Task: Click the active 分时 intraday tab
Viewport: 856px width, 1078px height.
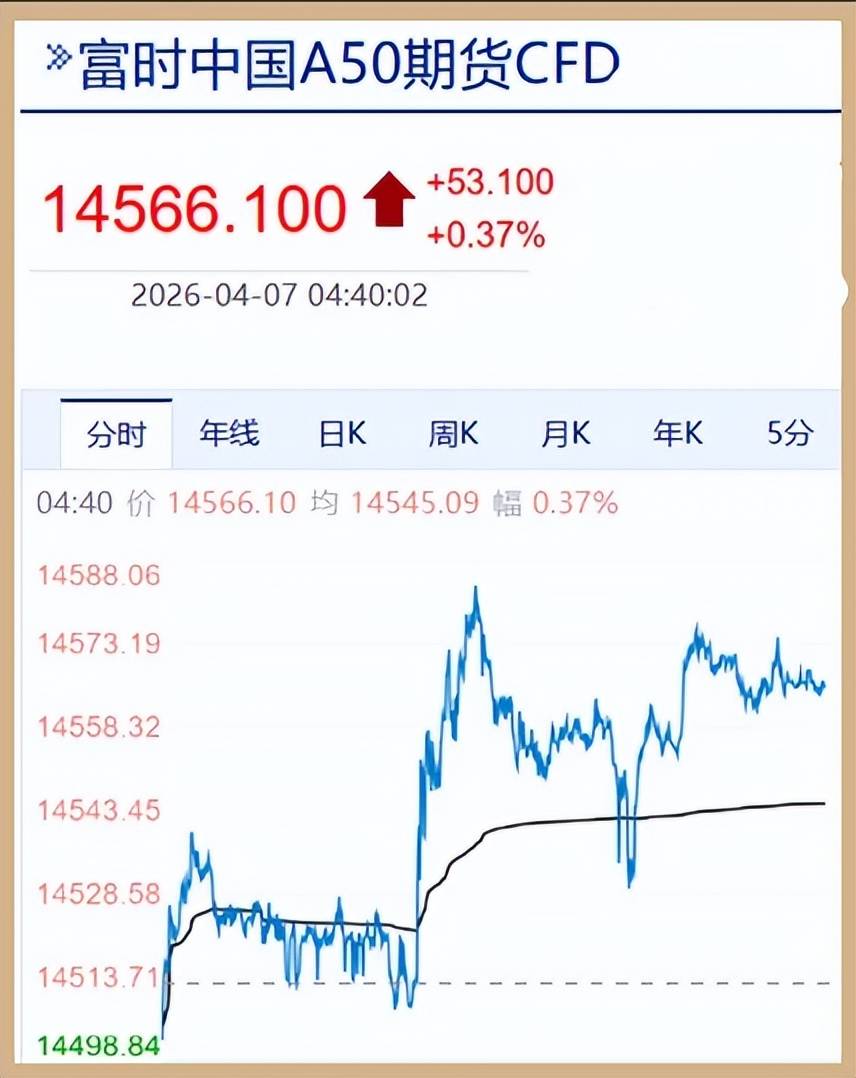Action: click(117, 433)
